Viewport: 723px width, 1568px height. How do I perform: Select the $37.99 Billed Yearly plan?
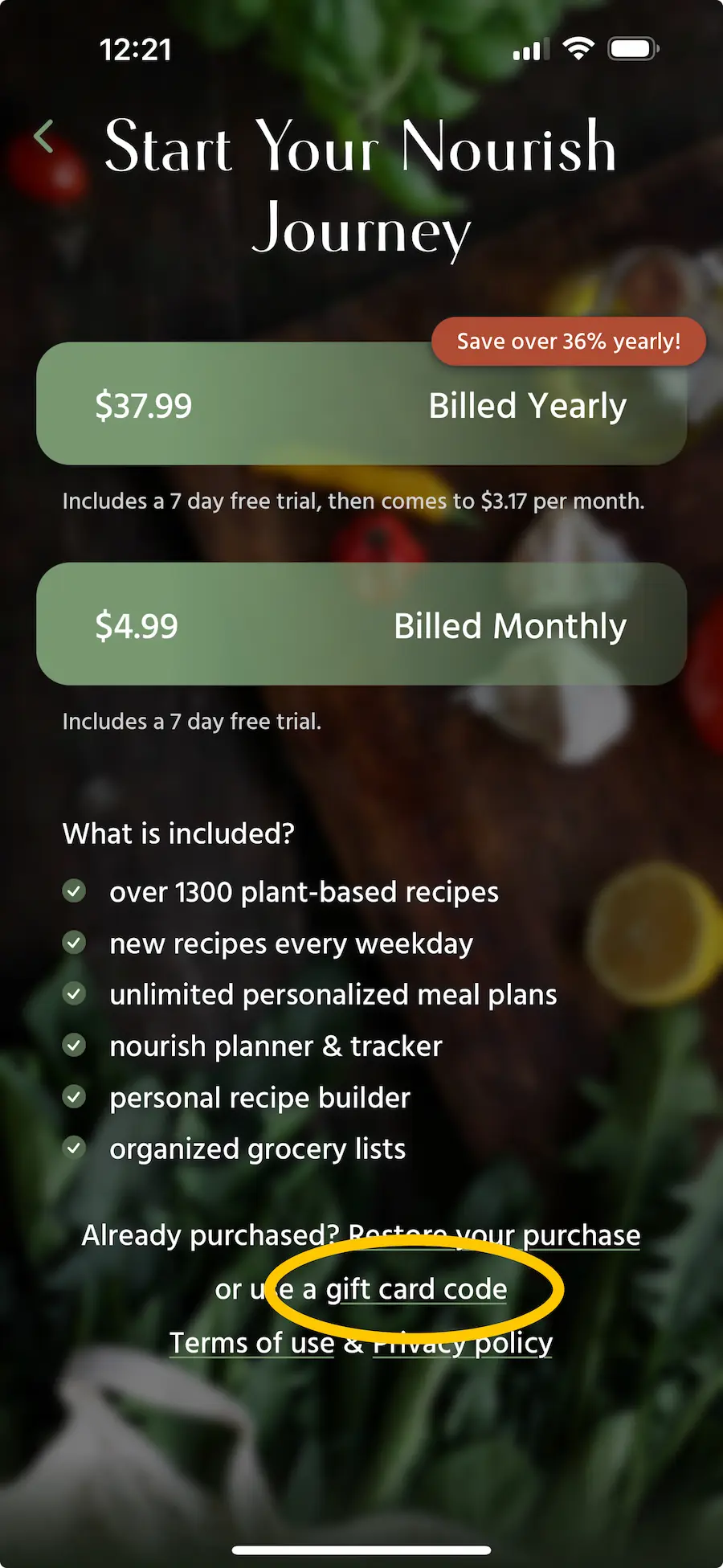tap(361, 404)
